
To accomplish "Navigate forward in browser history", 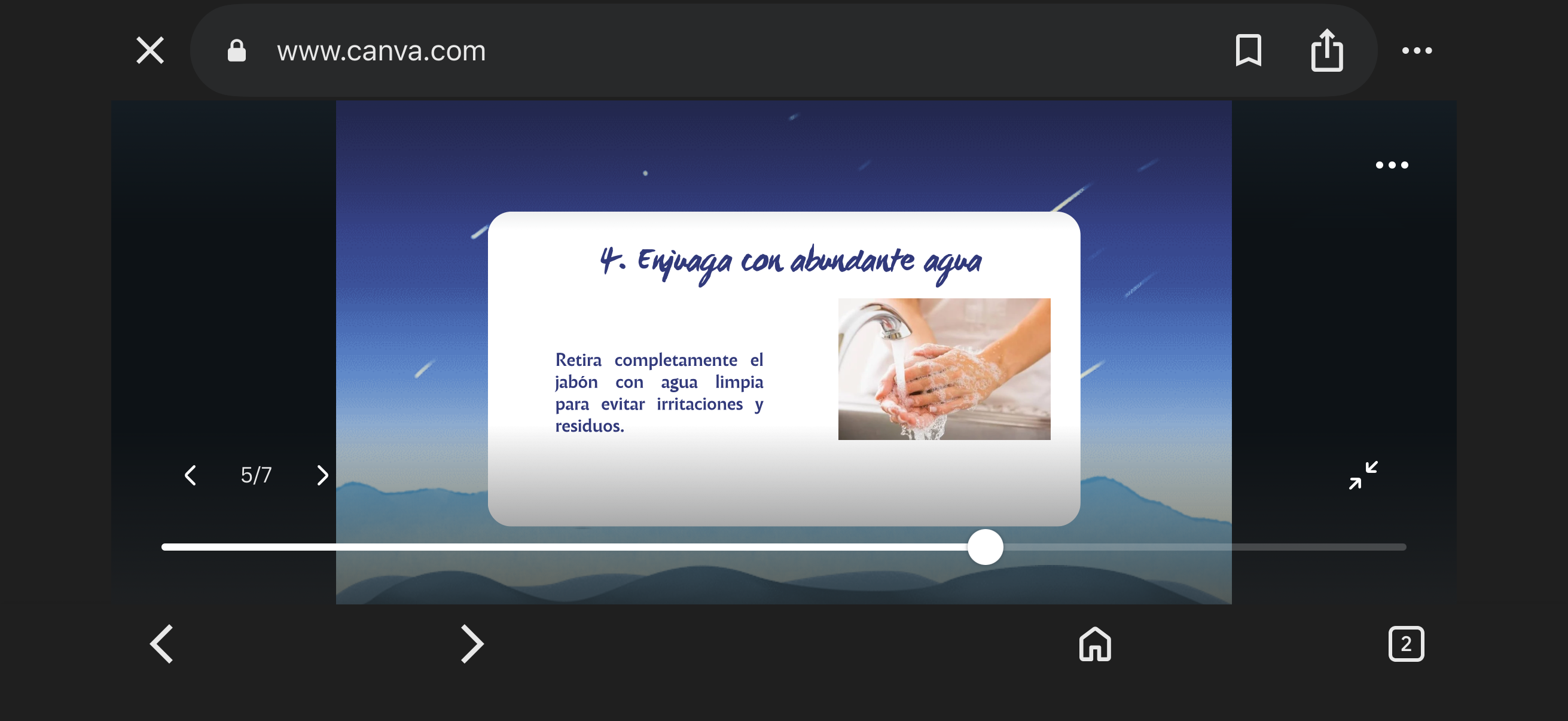I will [x=472, y=643].
